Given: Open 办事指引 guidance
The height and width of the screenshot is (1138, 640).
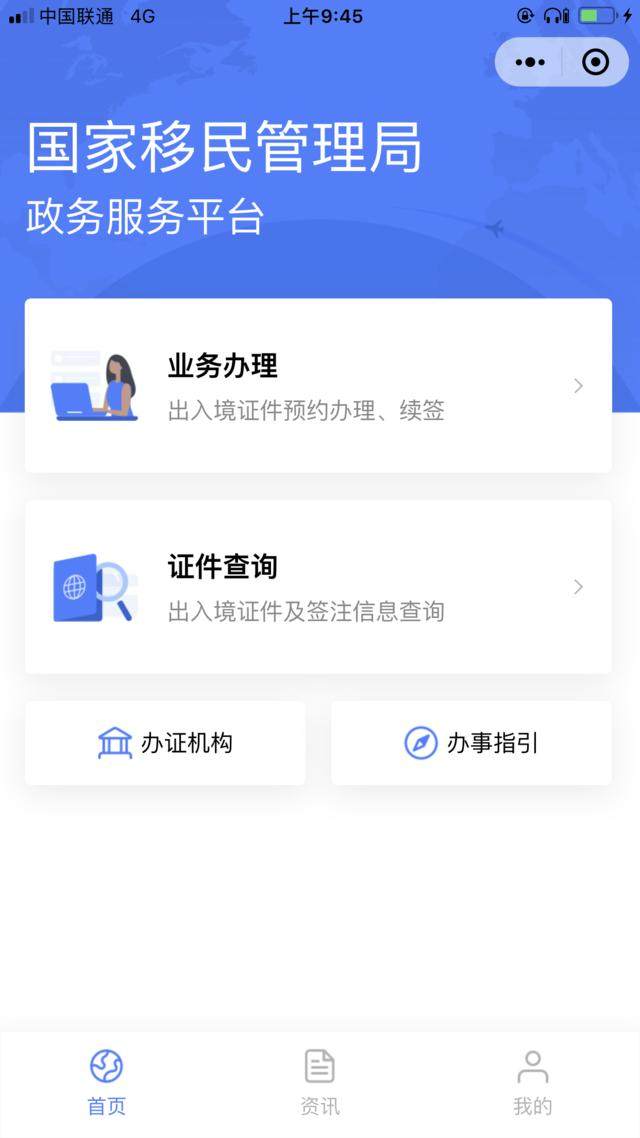Looking at the screenshot, I should pos(472,743).
